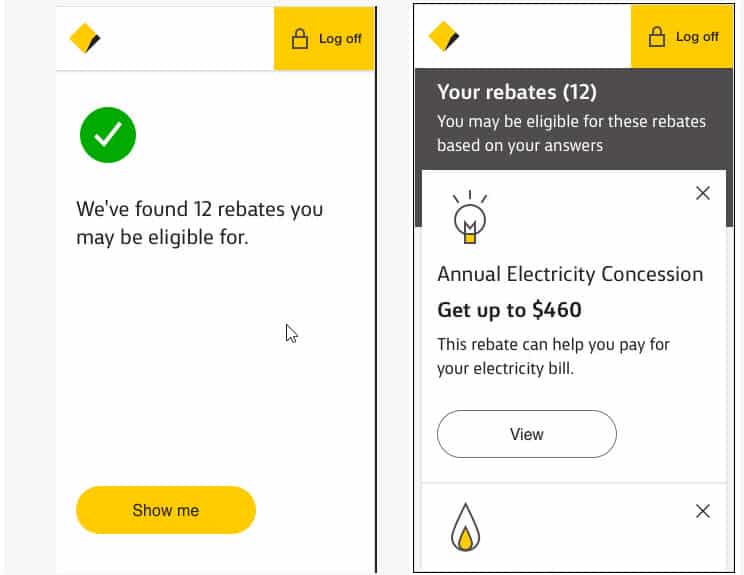Dismiss the rebate card with flame icon
Screen dimensions: 744x575
(702, 511)
